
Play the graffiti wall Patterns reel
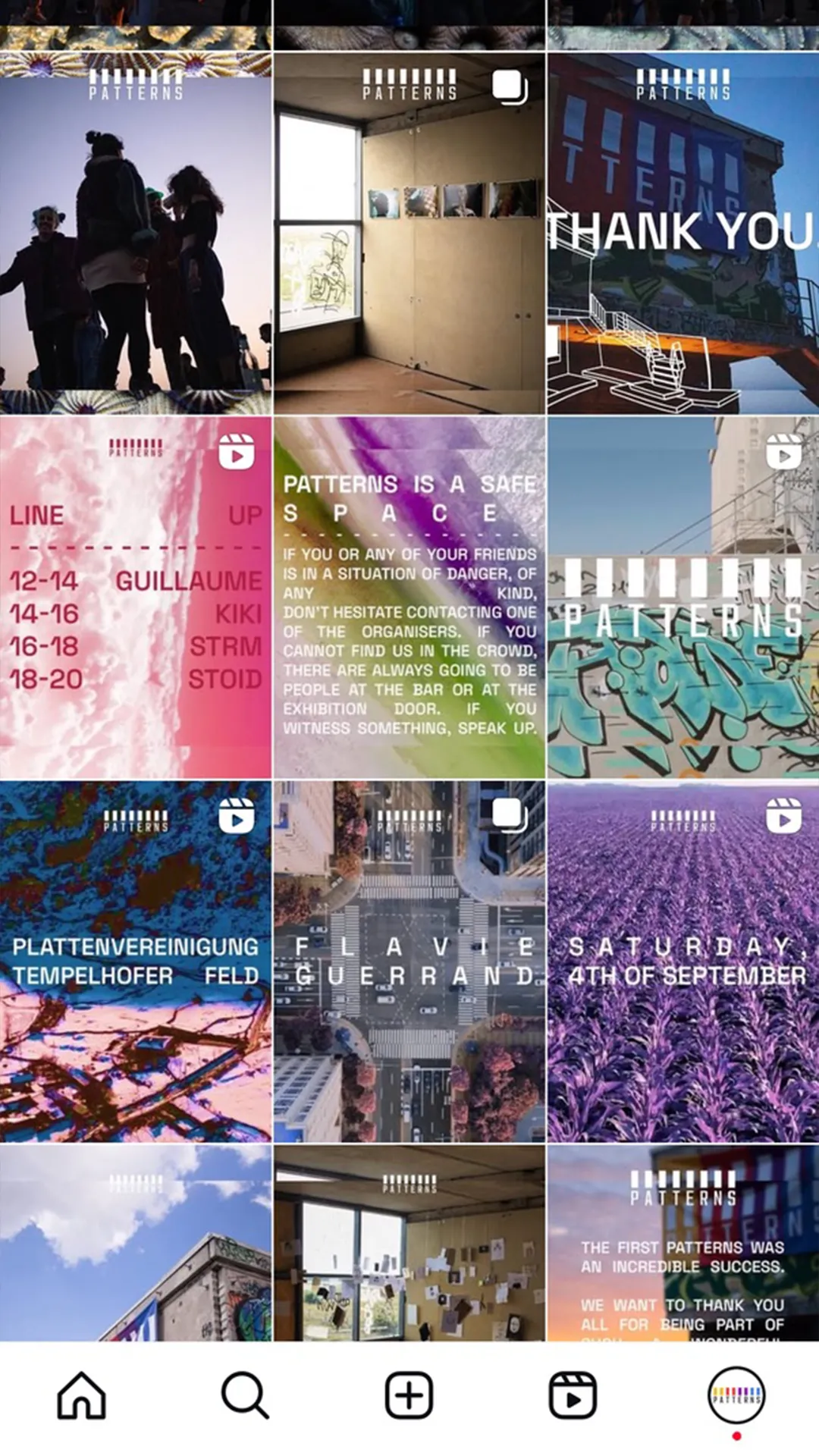point(682,599)
